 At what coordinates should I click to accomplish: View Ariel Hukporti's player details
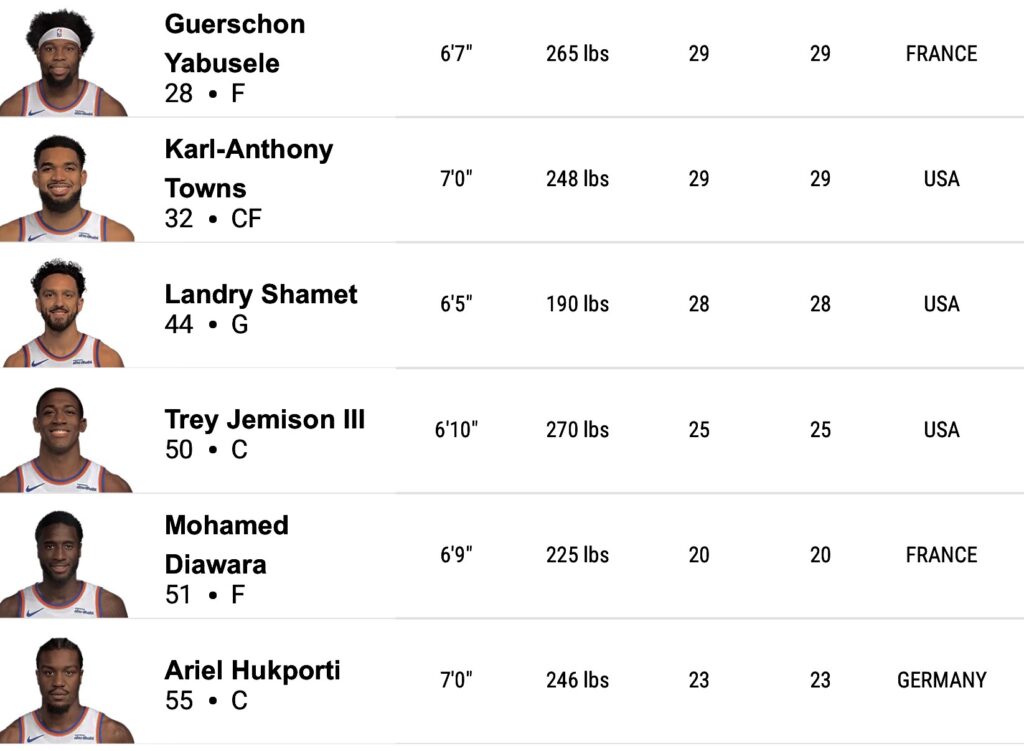click(x=252, y=670)
